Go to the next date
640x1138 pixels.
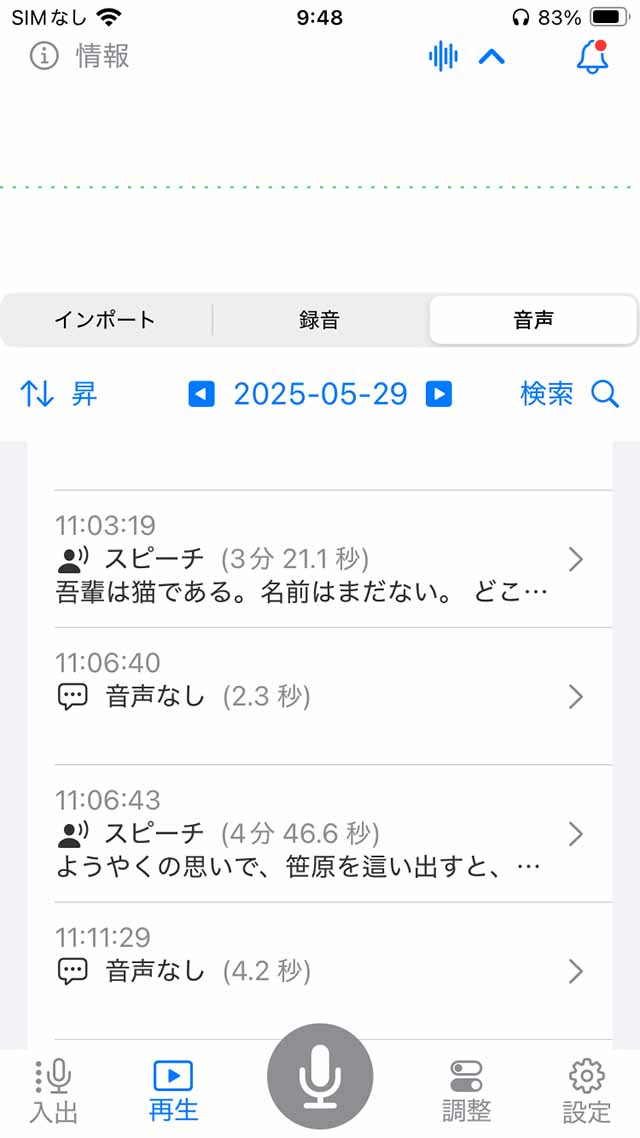439,394
